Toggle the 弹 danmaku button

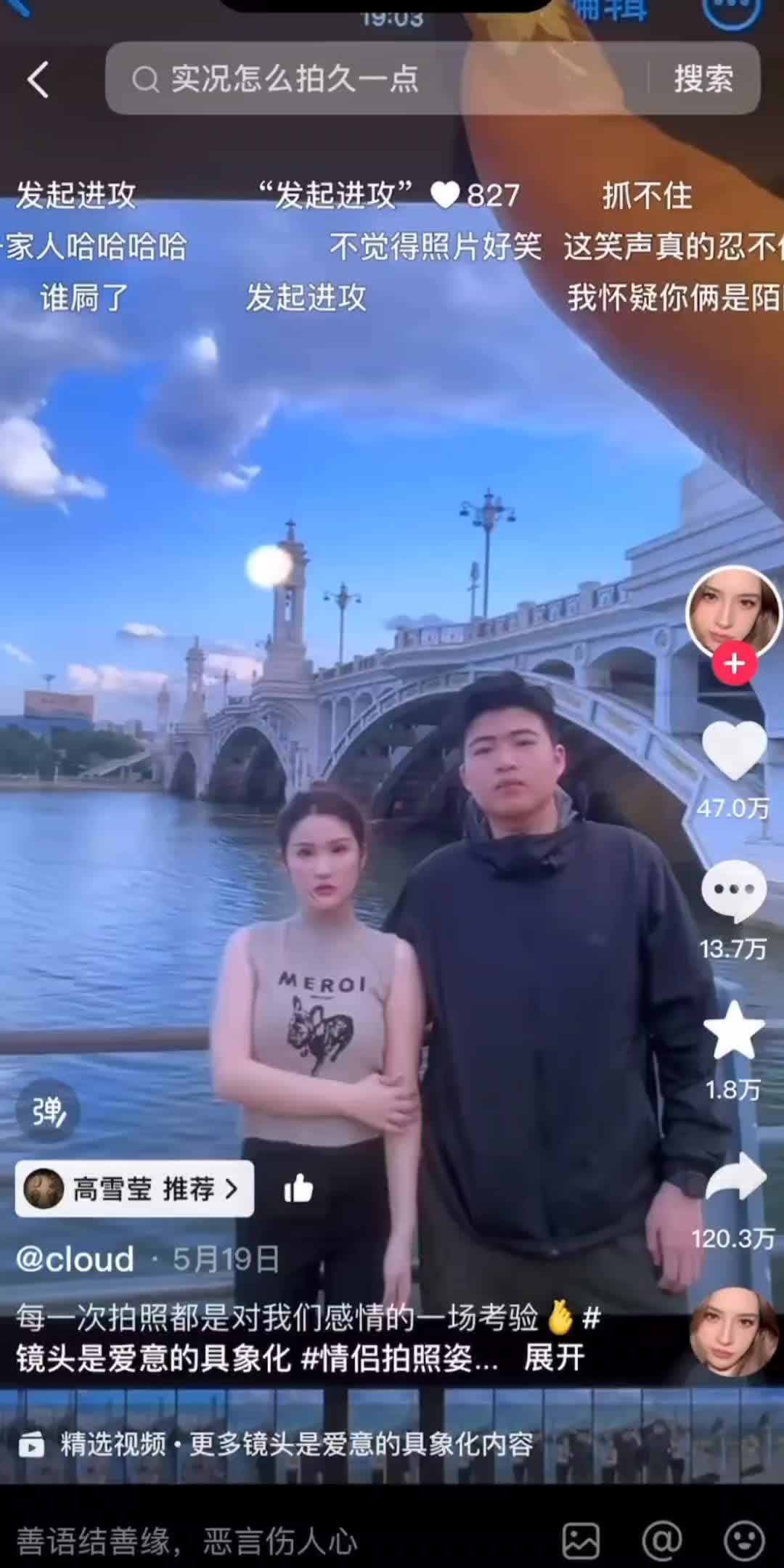pyautogui.click(x=49, y=1111)
